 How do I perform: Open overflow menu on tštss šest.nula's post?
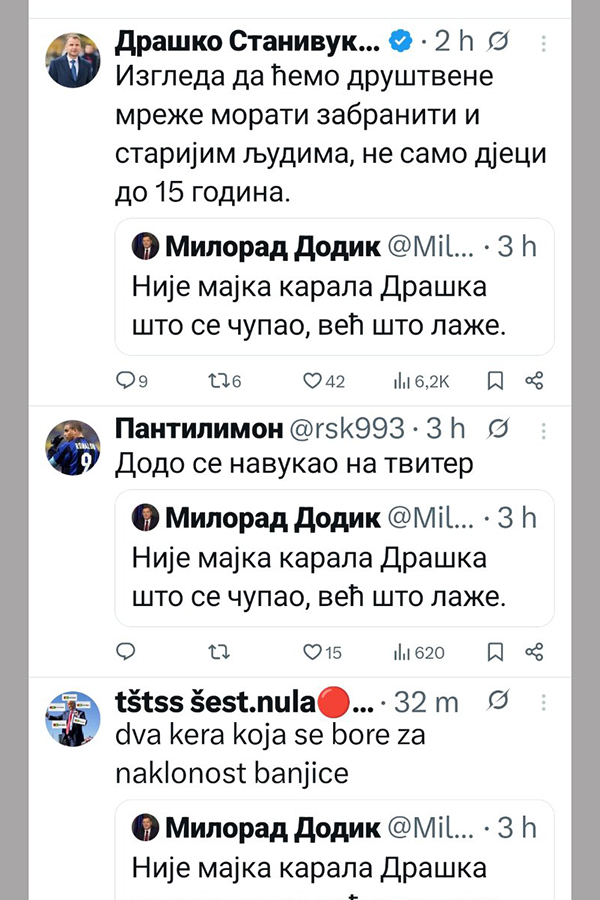pos(543,702)
